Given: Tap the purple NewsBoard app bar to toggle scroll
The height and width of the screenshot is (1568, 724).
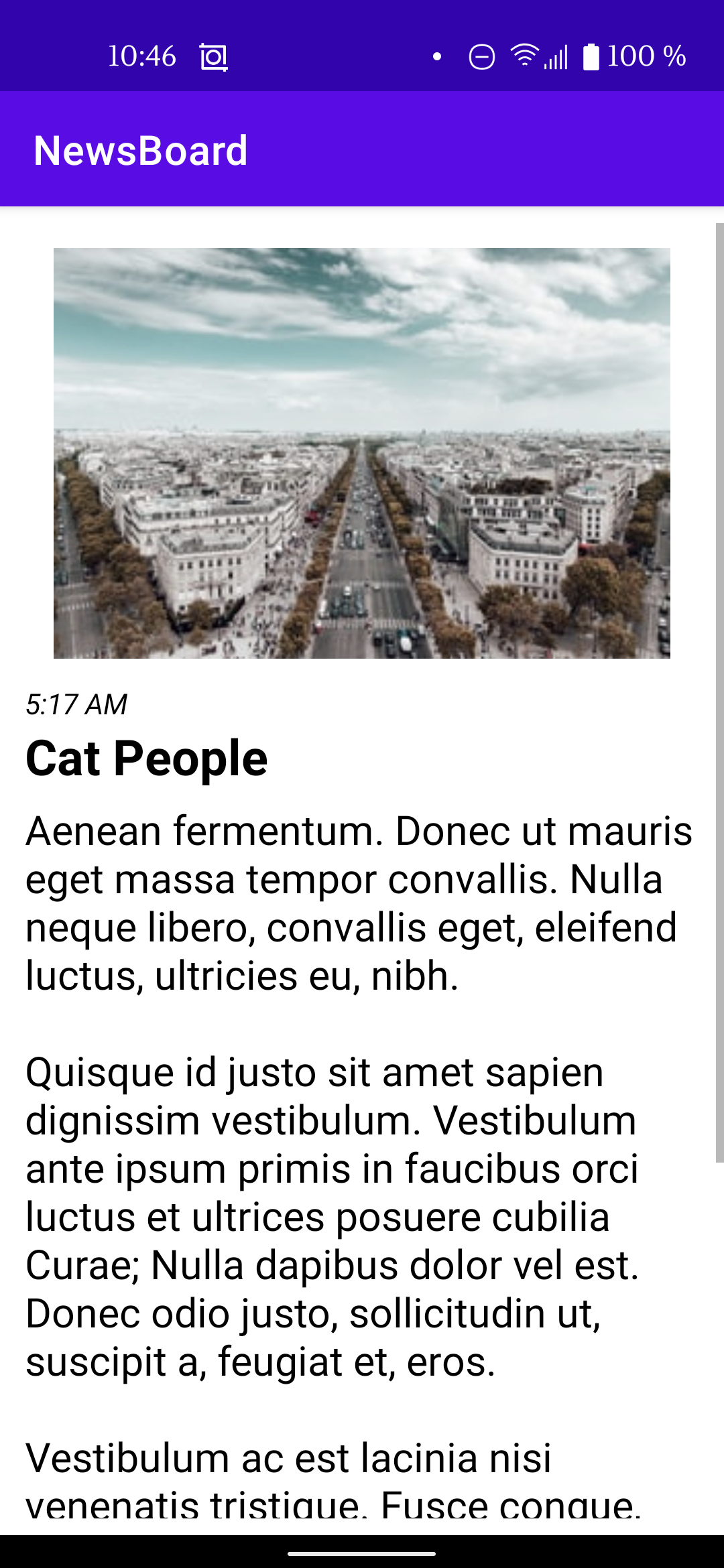Looking at the screenshot, I should pyautogui.click(x=362, y=149).
